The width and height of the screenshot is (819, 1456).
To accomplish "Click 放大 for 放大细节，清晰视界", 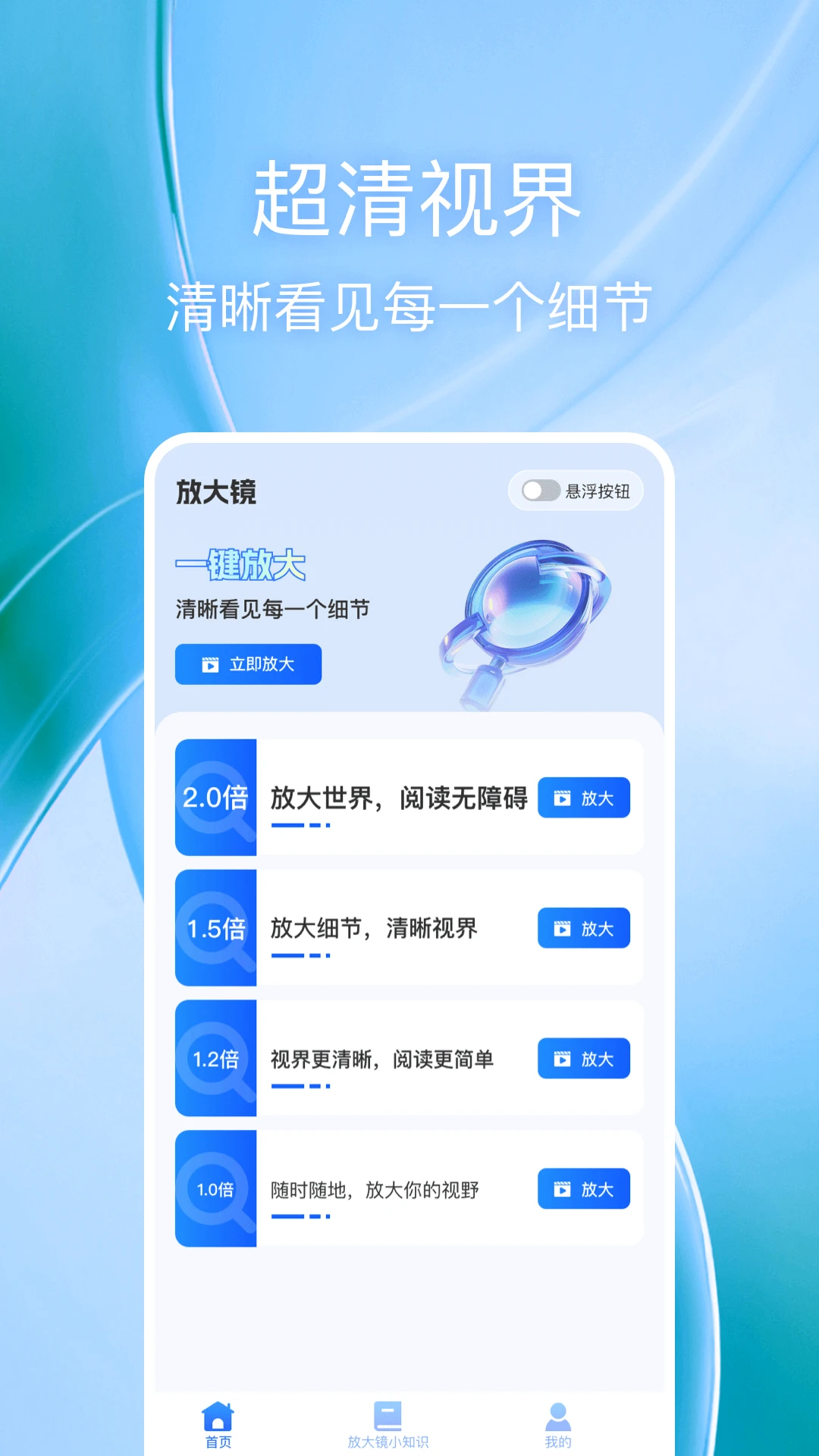I will pyautogui.click(x=583, y=927).
